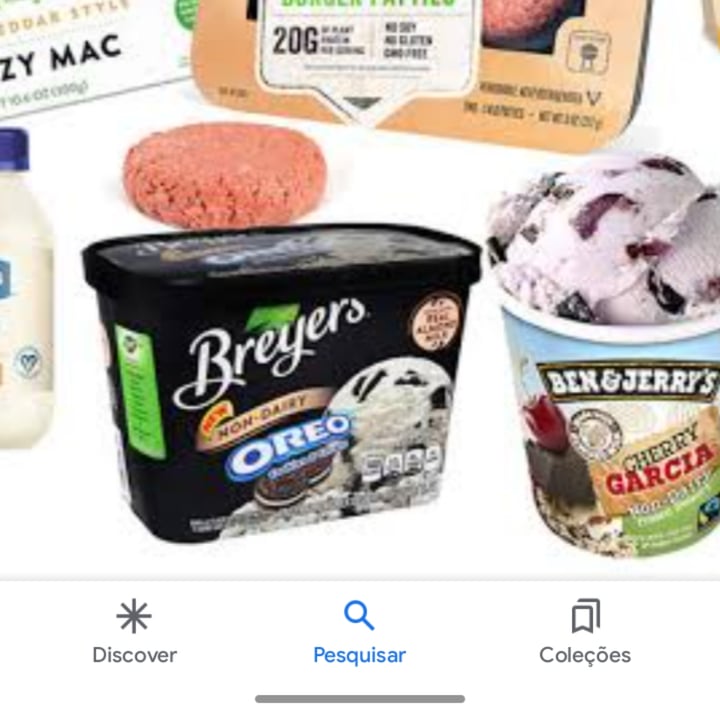Switch to the Discover tab
This screenshot has height=720, width=720.
(134, 633)
